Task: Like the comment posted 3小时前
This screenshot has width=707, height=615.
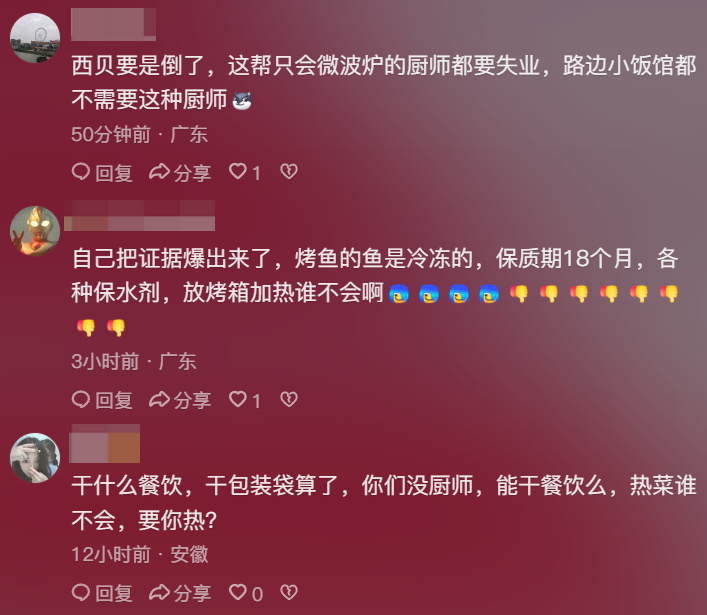Action: pos(238,399)
